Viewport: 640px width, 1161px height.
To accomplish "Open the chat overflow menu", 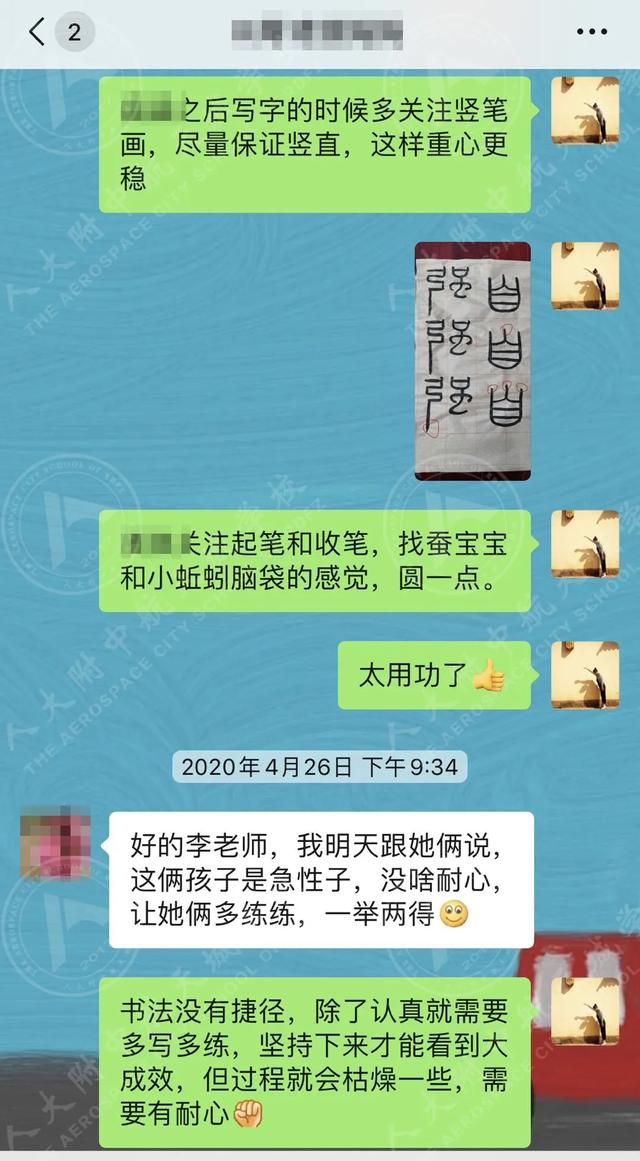I will tap(592, 32).
